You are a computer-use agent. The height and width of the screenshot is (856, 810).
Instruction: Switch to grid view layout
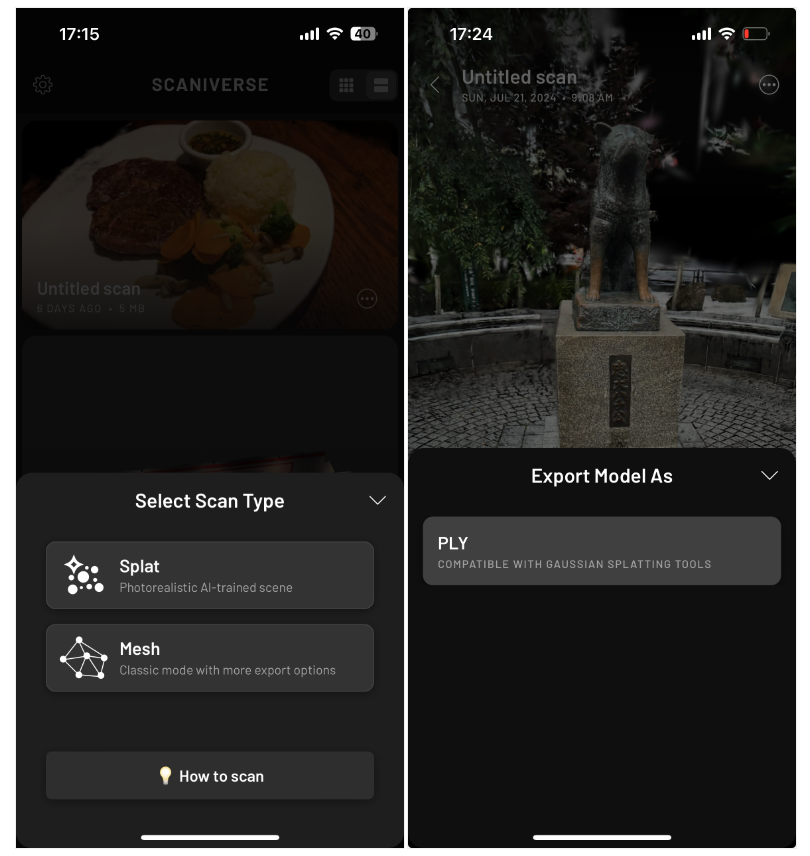click(x=346, y=85)
